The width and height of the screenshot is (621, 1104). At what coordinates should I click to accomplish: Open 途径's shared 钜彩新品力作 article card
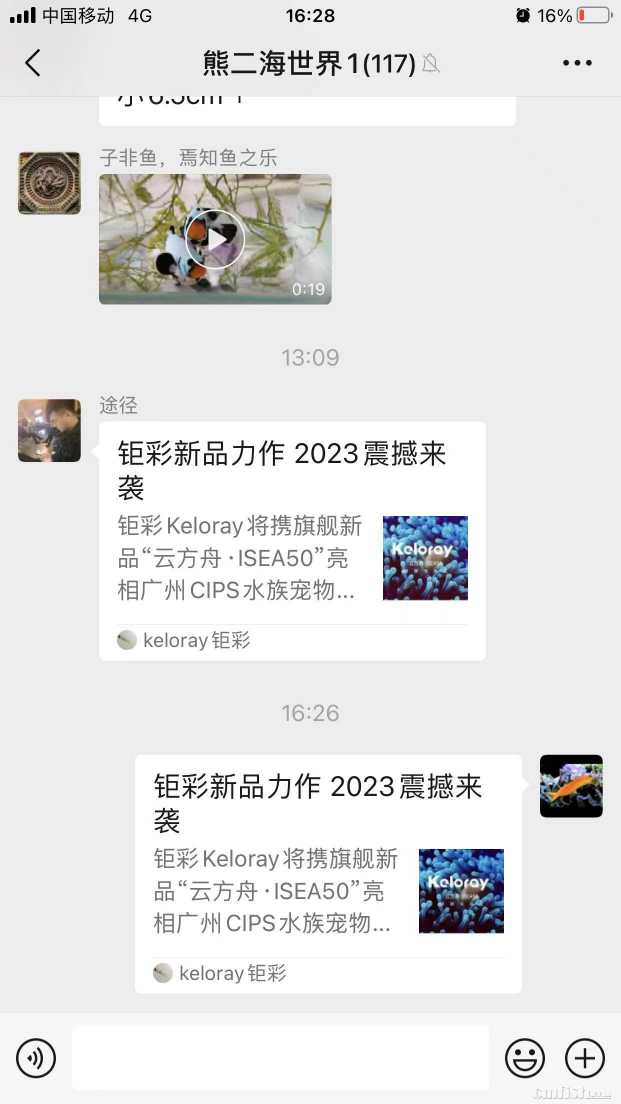[292, 540]
